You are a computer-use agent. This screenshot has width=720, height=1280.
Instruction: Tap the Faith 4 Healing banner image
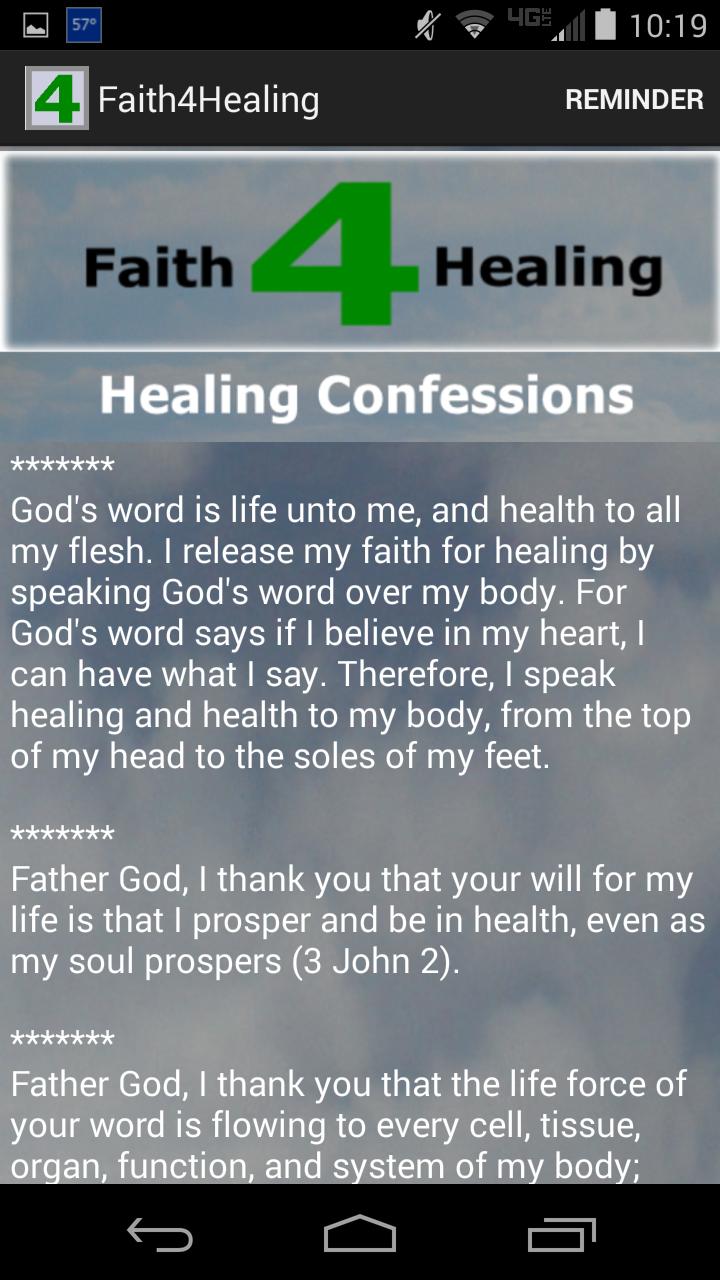[360, 252]
